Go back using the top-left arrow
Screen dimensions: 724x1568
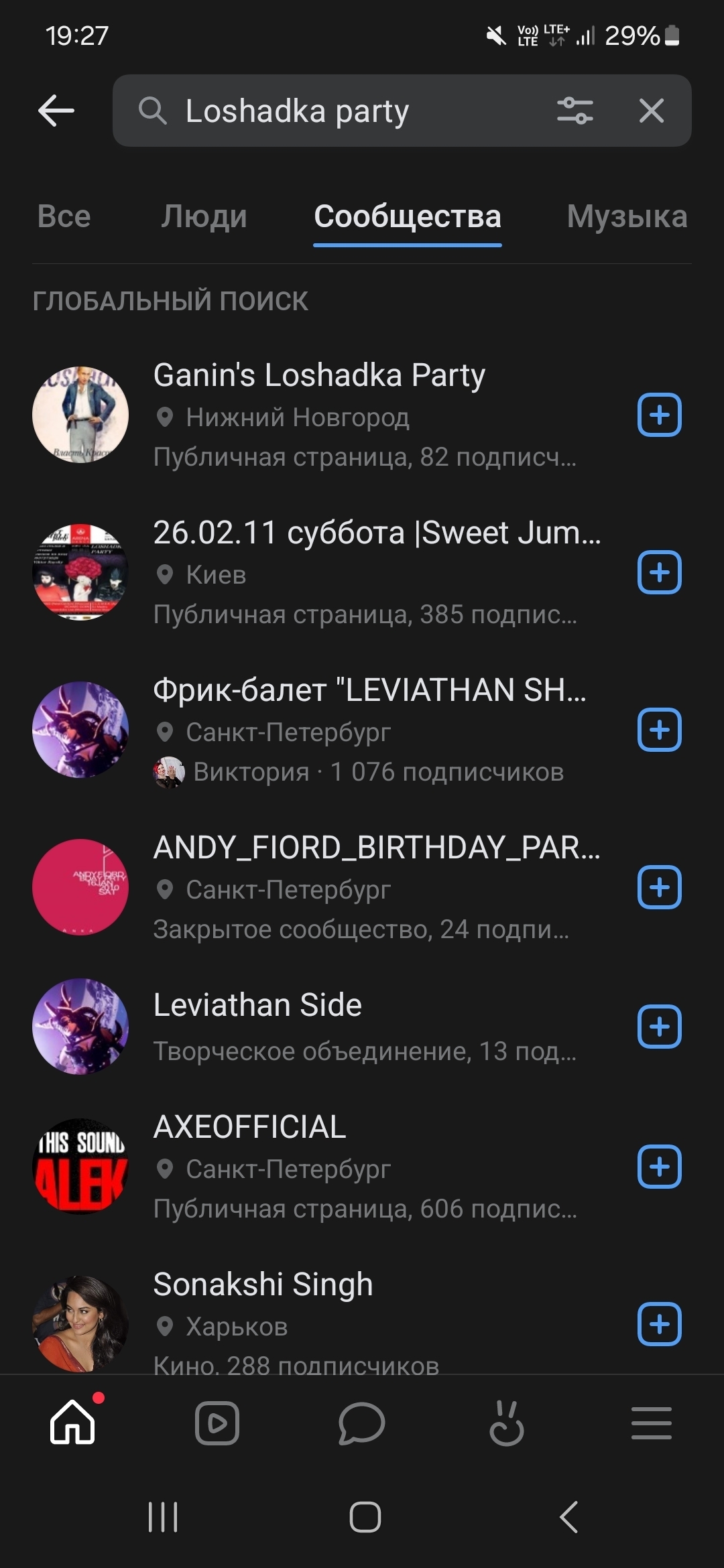(x=56, y=111)
